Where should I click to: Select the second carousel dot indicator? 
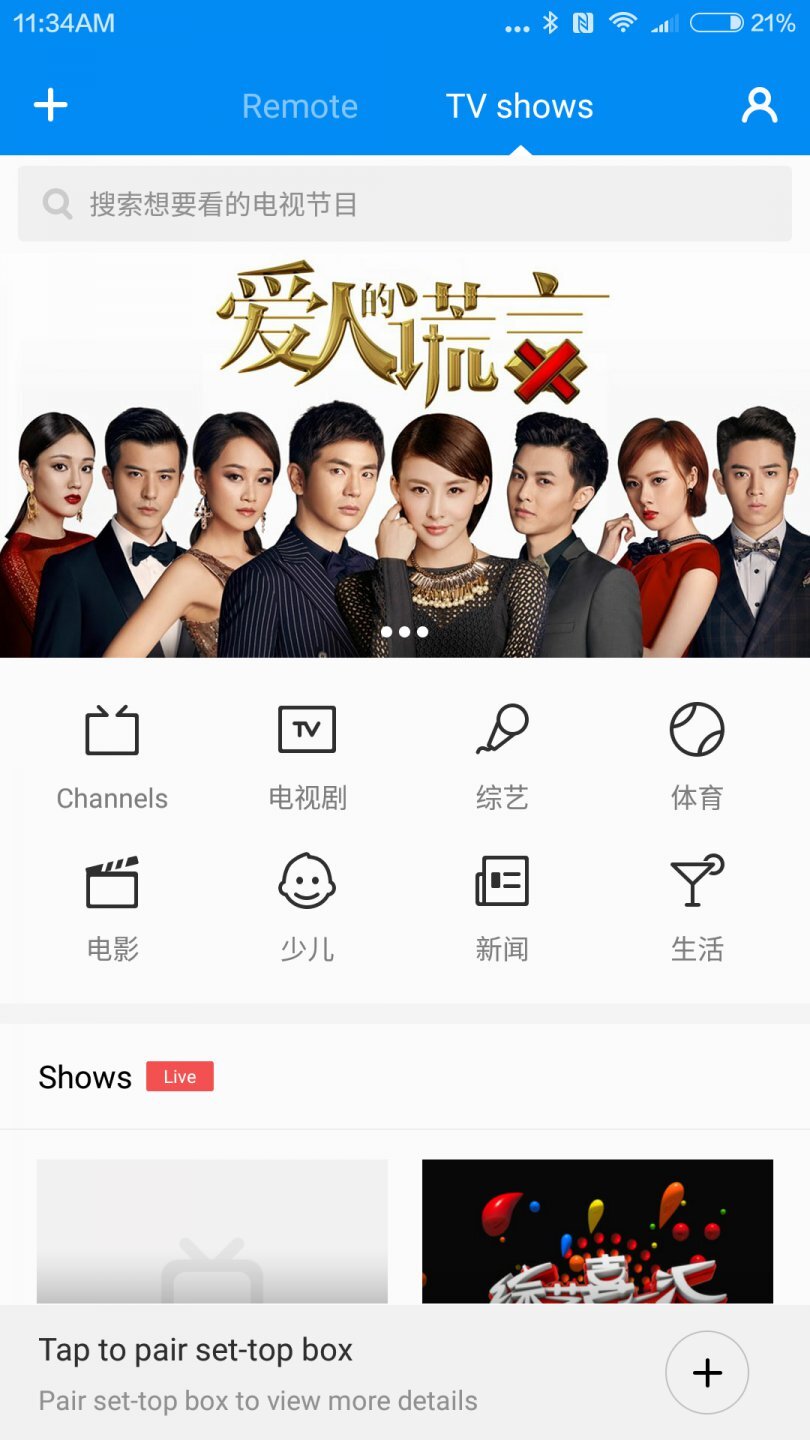[405, 631]
